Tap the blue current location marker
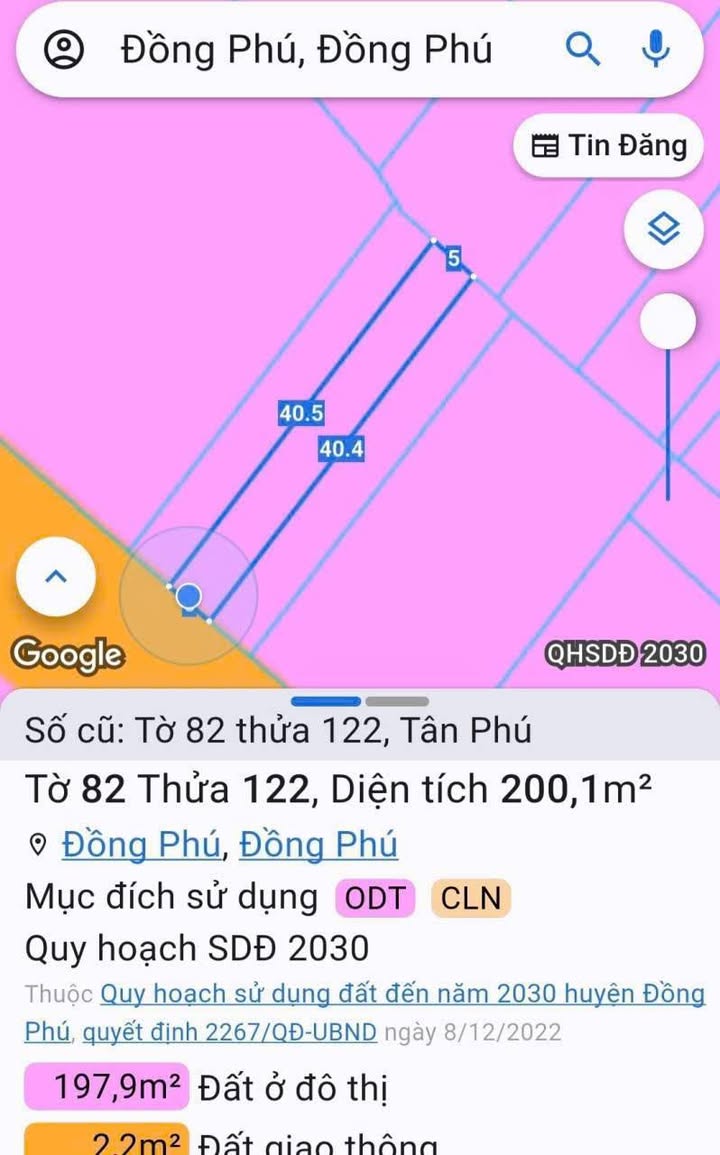The width and height of the screenshot is (720, 1155). (x=188, y=598)
